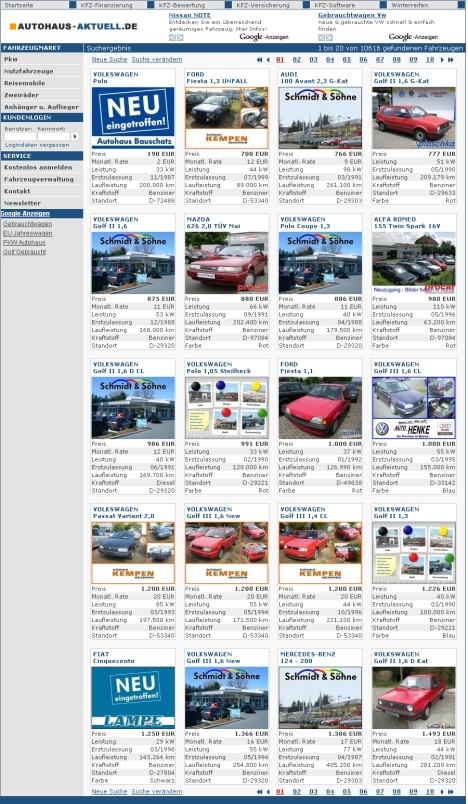This screenshot has width=468, height=804.
Task: Tap the Logindaten vergessen link
Action: [37, 145]
